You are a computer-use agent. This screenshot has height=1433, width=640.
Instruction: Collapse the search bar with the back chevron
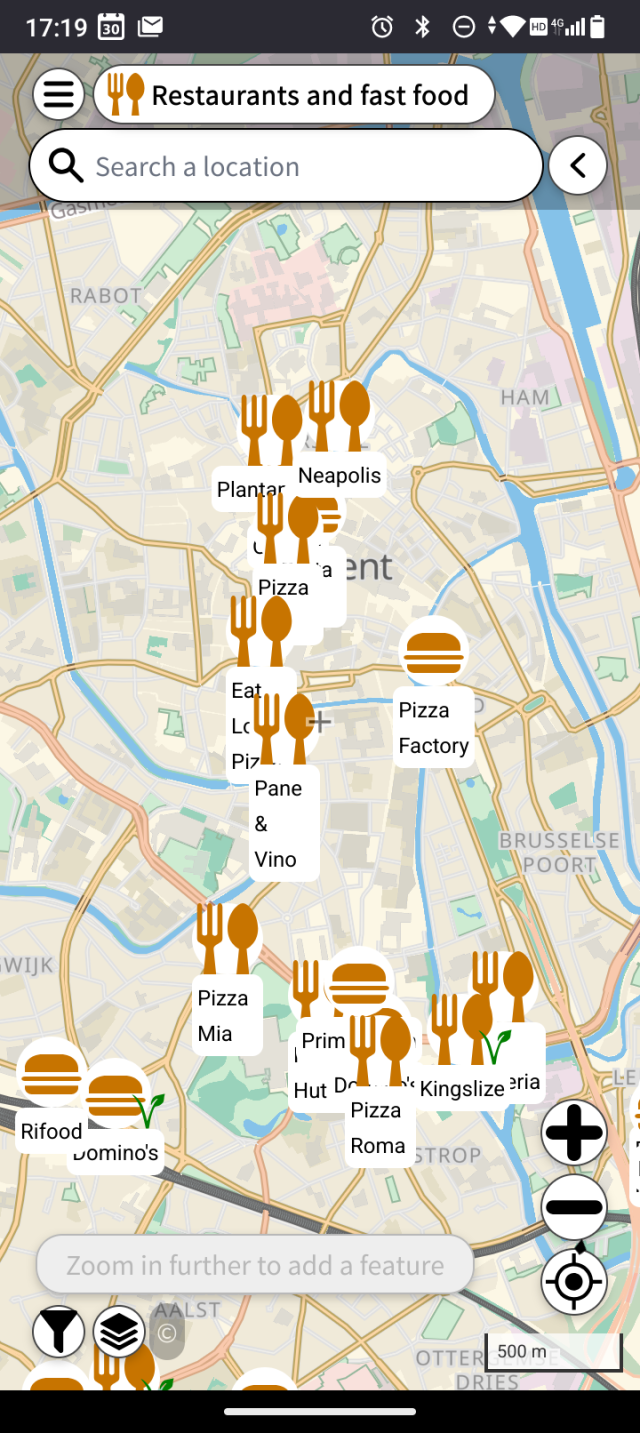point(577,166)
